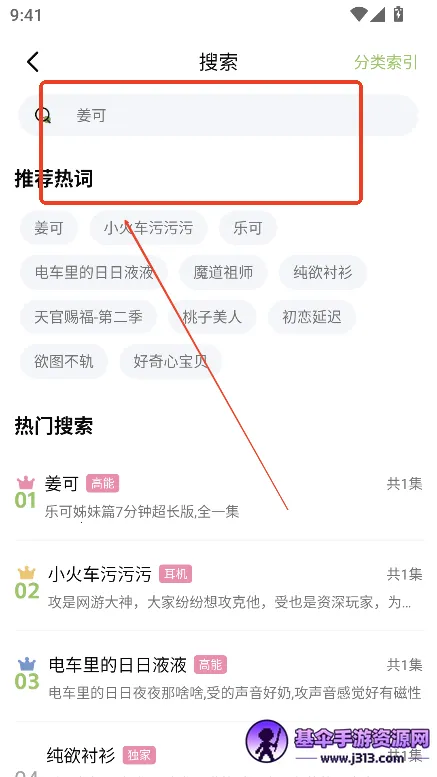437x777 pixels.
Task: Go back using the top-left arrow
Action: (33, 62)
